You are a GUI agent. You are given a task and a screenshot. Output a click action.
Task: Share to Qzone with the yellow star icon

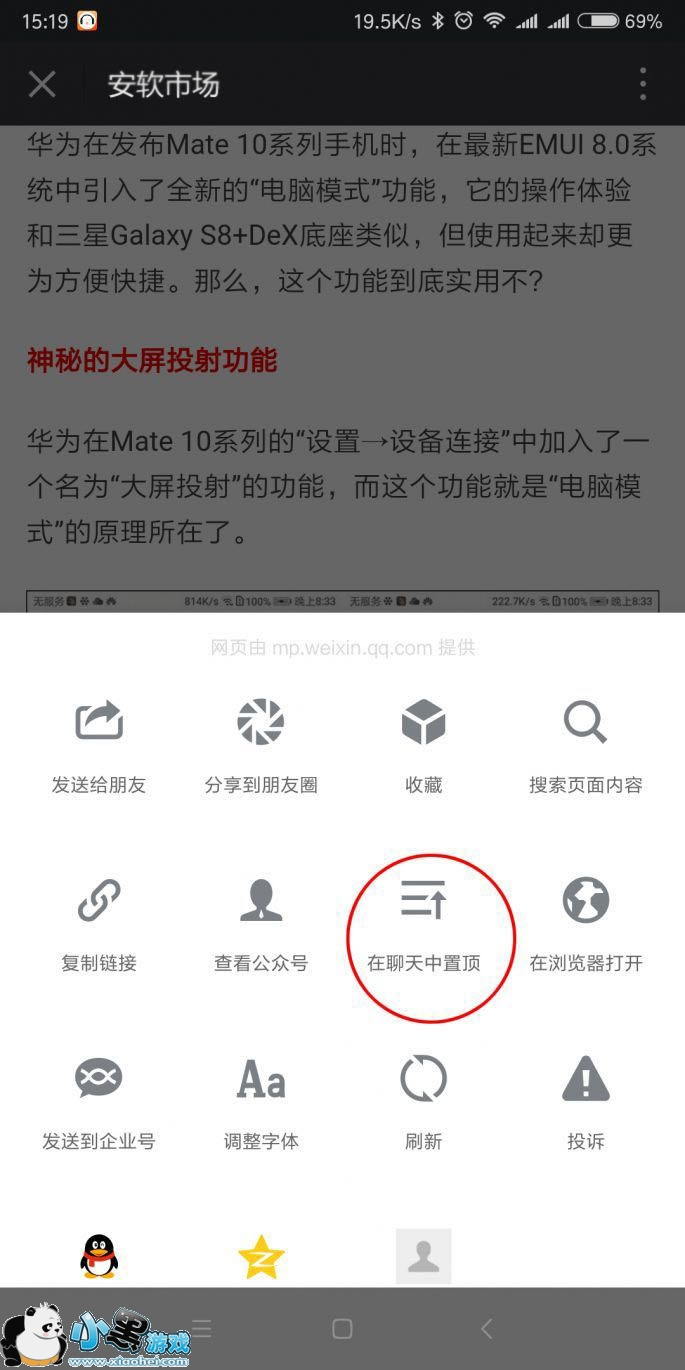click(x=261, y=1257)
